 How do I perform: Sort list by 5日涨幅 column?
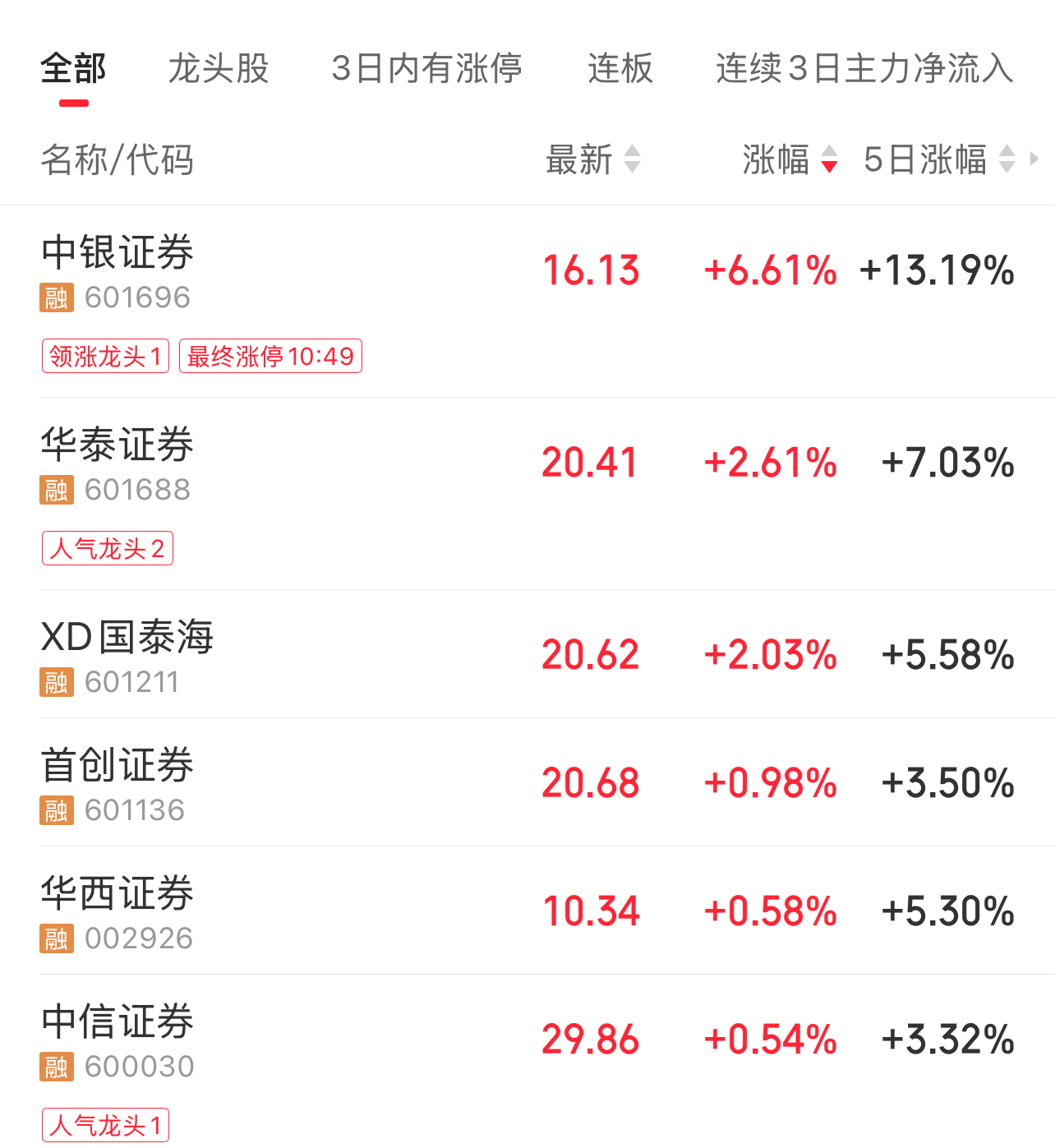[x=938, y=159]
